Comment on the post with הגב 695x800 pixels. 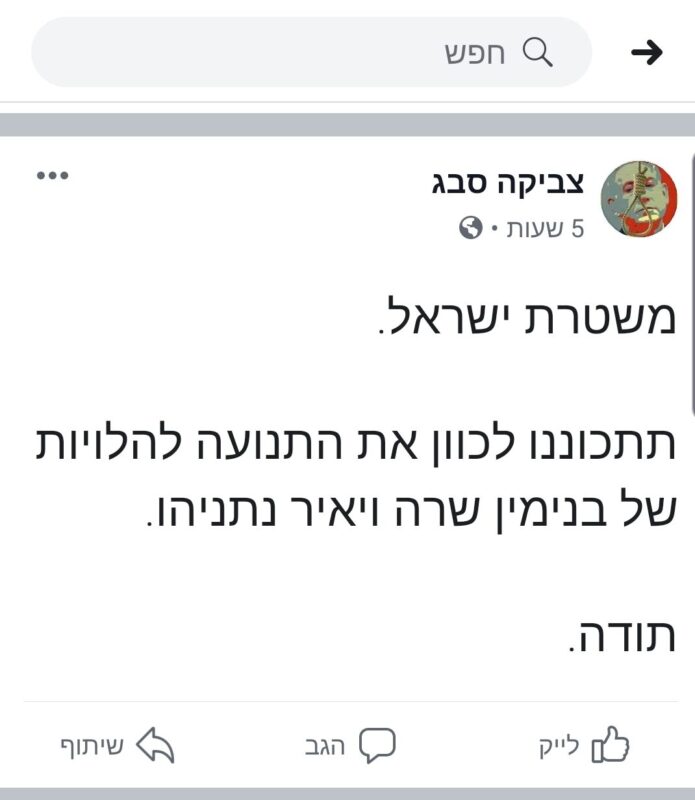pos(349,746)
